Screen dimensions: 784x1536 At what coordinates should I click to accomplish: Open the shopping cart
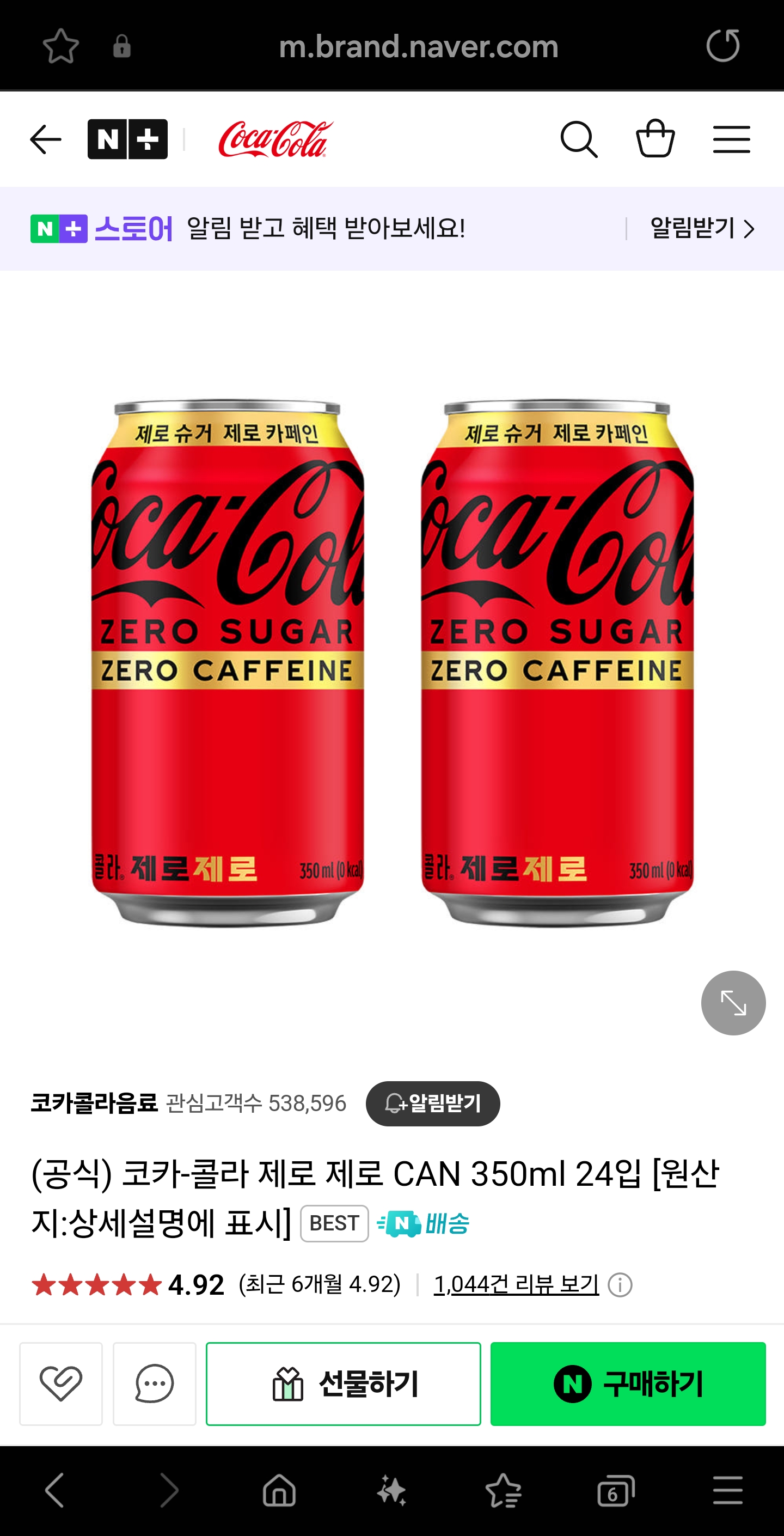(655, 138)
